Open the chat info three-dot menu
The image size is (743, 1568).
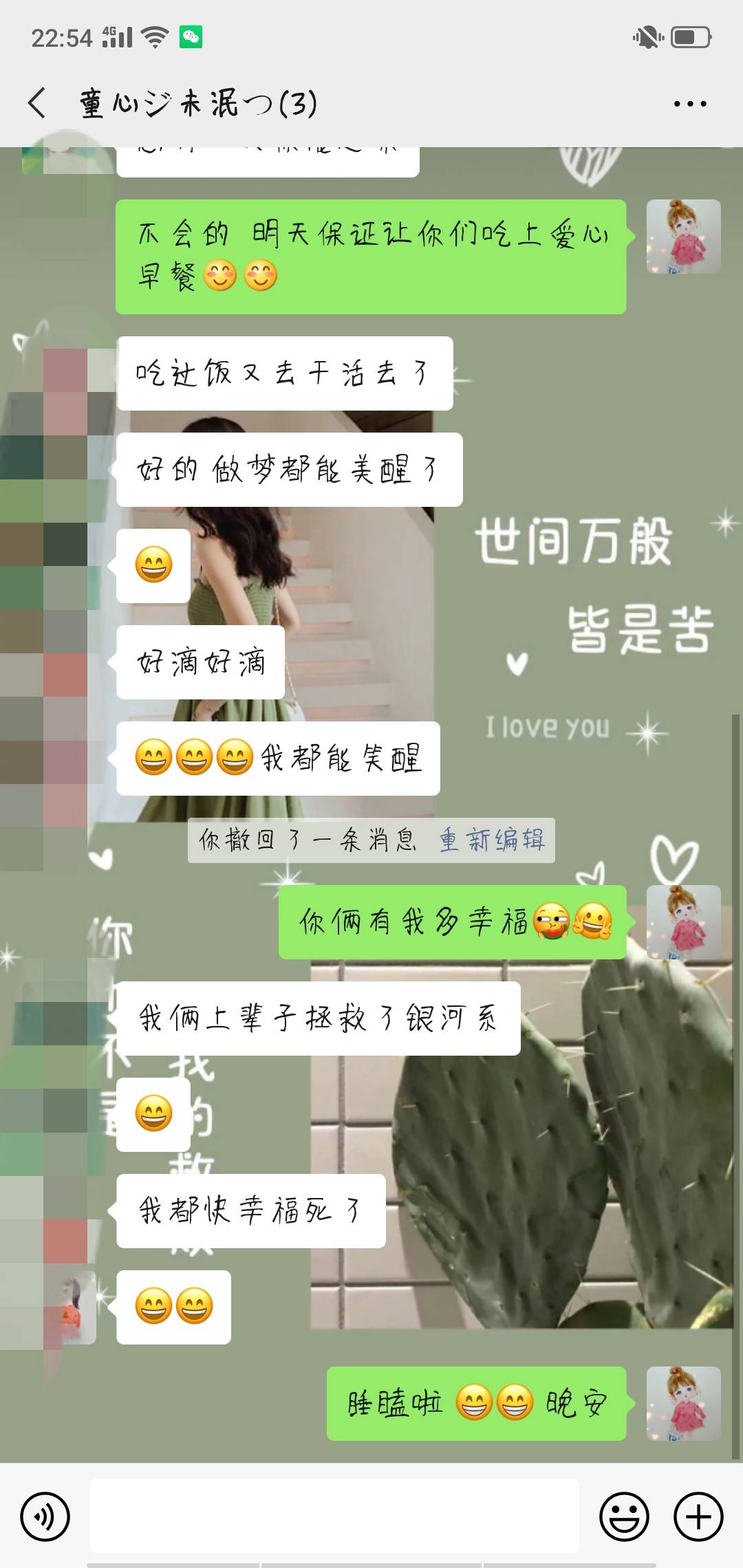click(690, 104)
